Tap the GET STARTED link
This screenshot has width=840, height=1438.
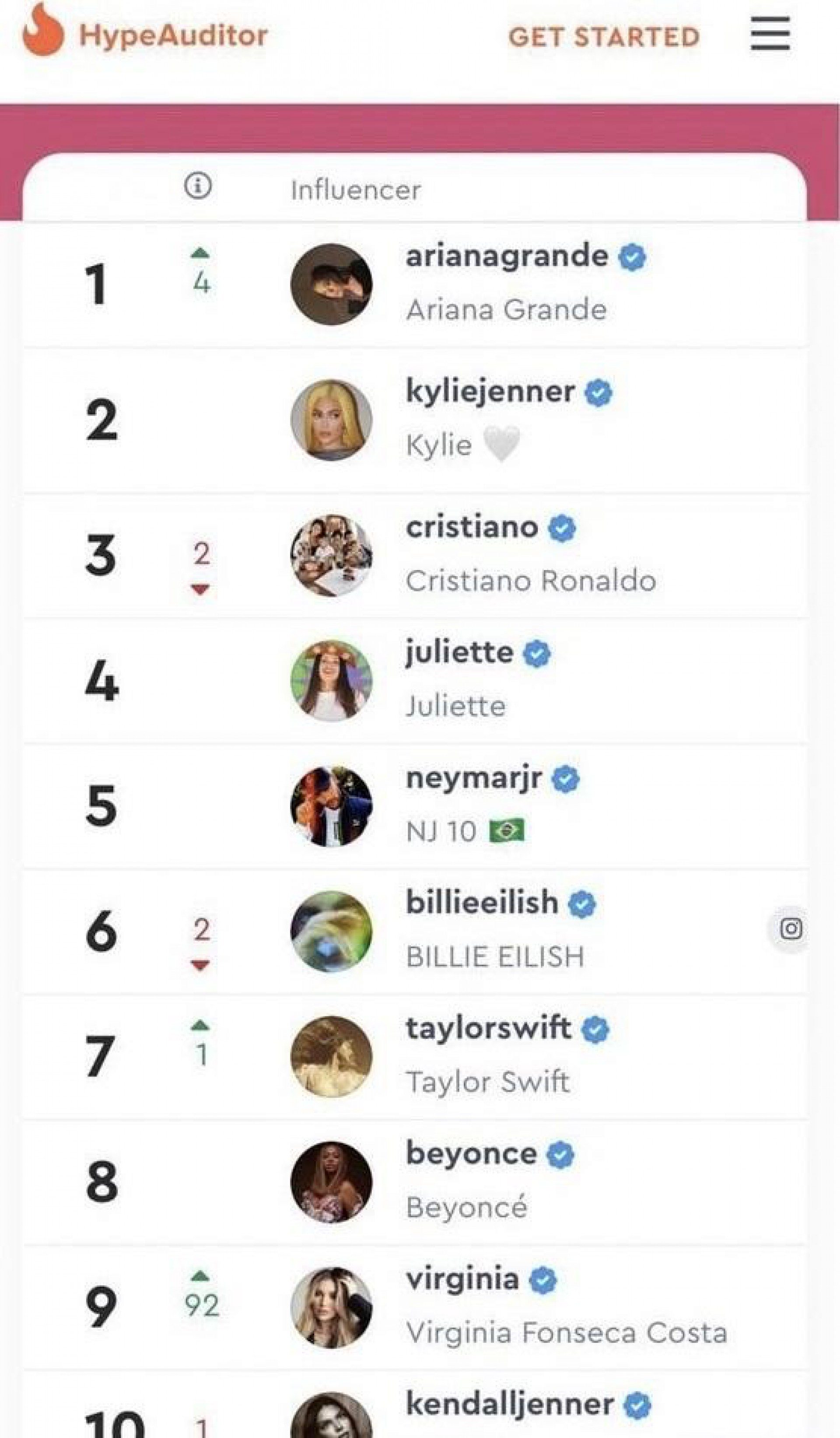click(604, 37)
